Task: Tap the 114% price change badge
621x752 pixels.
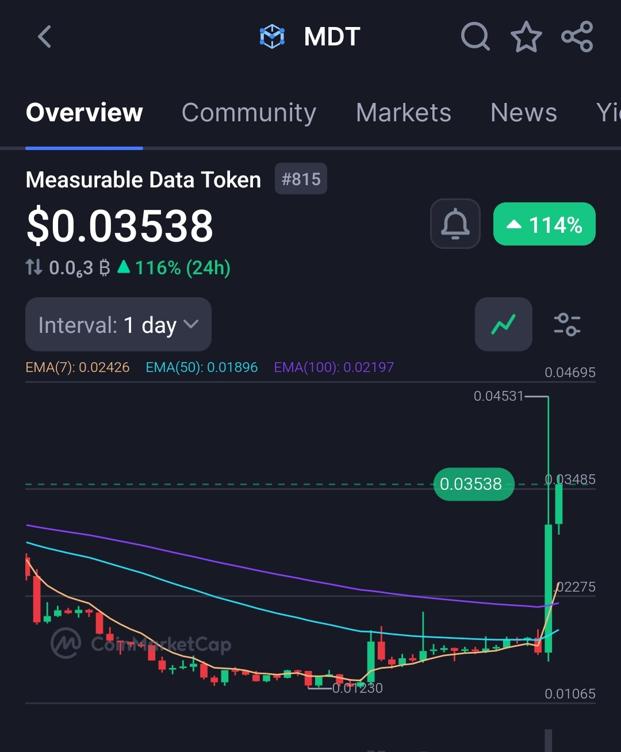Action: click(x=544, y=224)
